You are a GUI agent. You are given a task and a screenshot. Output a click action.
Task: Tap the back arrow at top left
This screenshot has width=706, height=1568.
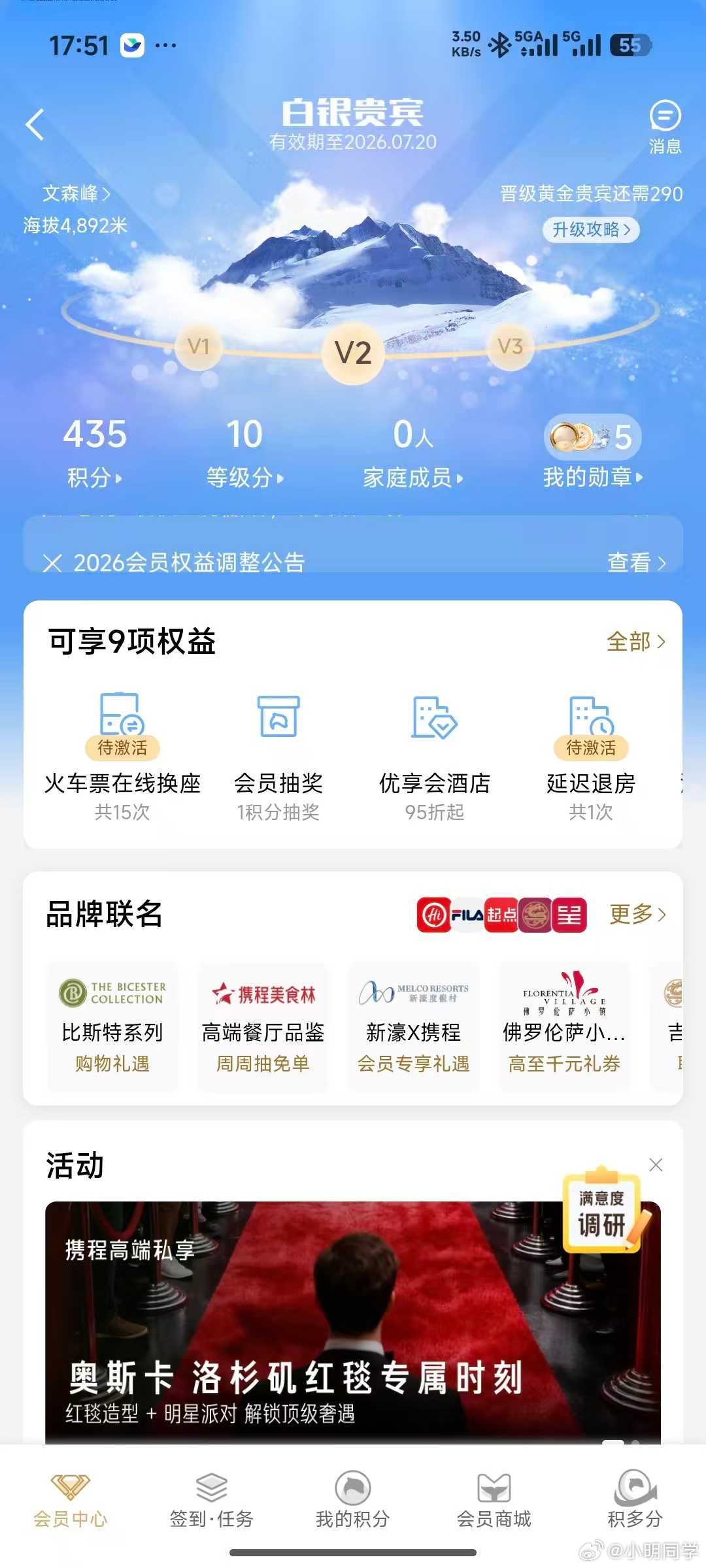pos(34,124)
